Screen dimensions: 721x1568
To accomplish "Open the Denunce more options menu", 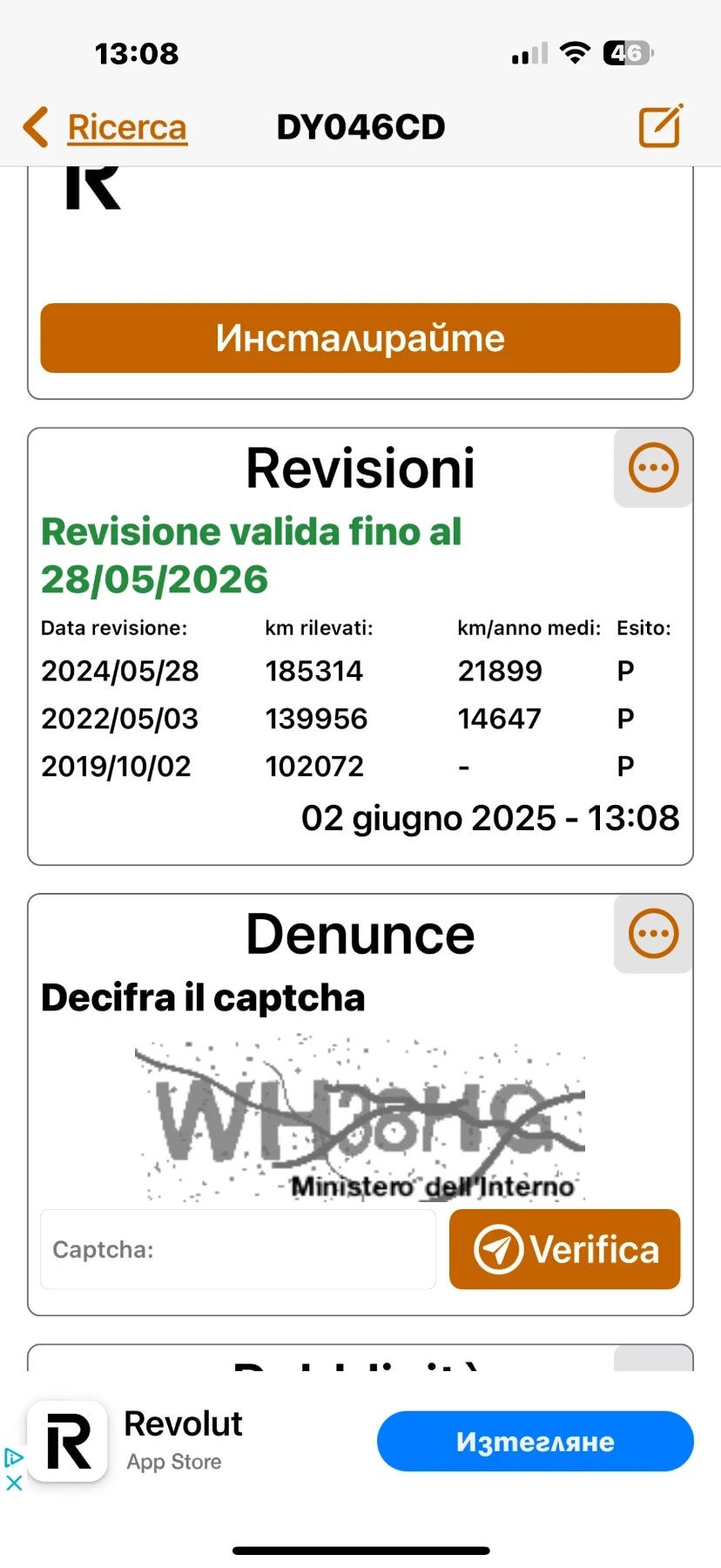I will click(x=653, y=934).
